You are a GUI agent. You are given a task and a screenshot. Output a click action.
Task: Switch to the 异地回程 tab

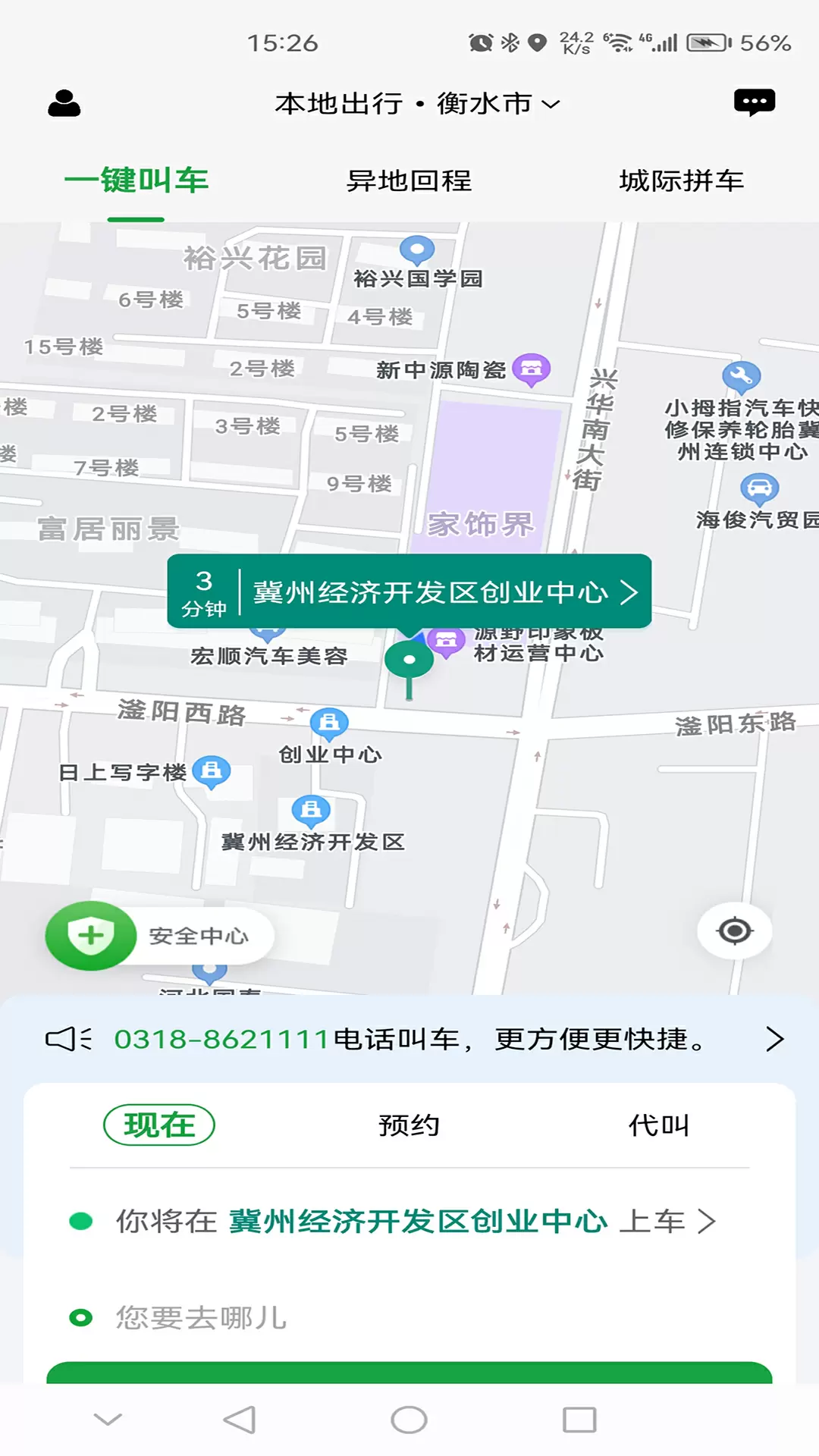coord(409,180)
